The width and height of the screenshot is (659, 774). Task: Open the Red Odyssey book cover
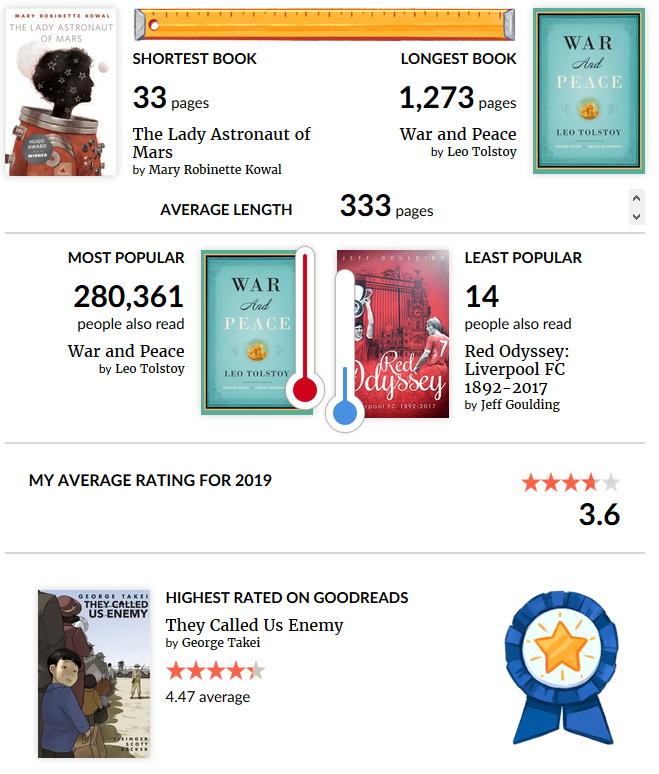[393, 333]
